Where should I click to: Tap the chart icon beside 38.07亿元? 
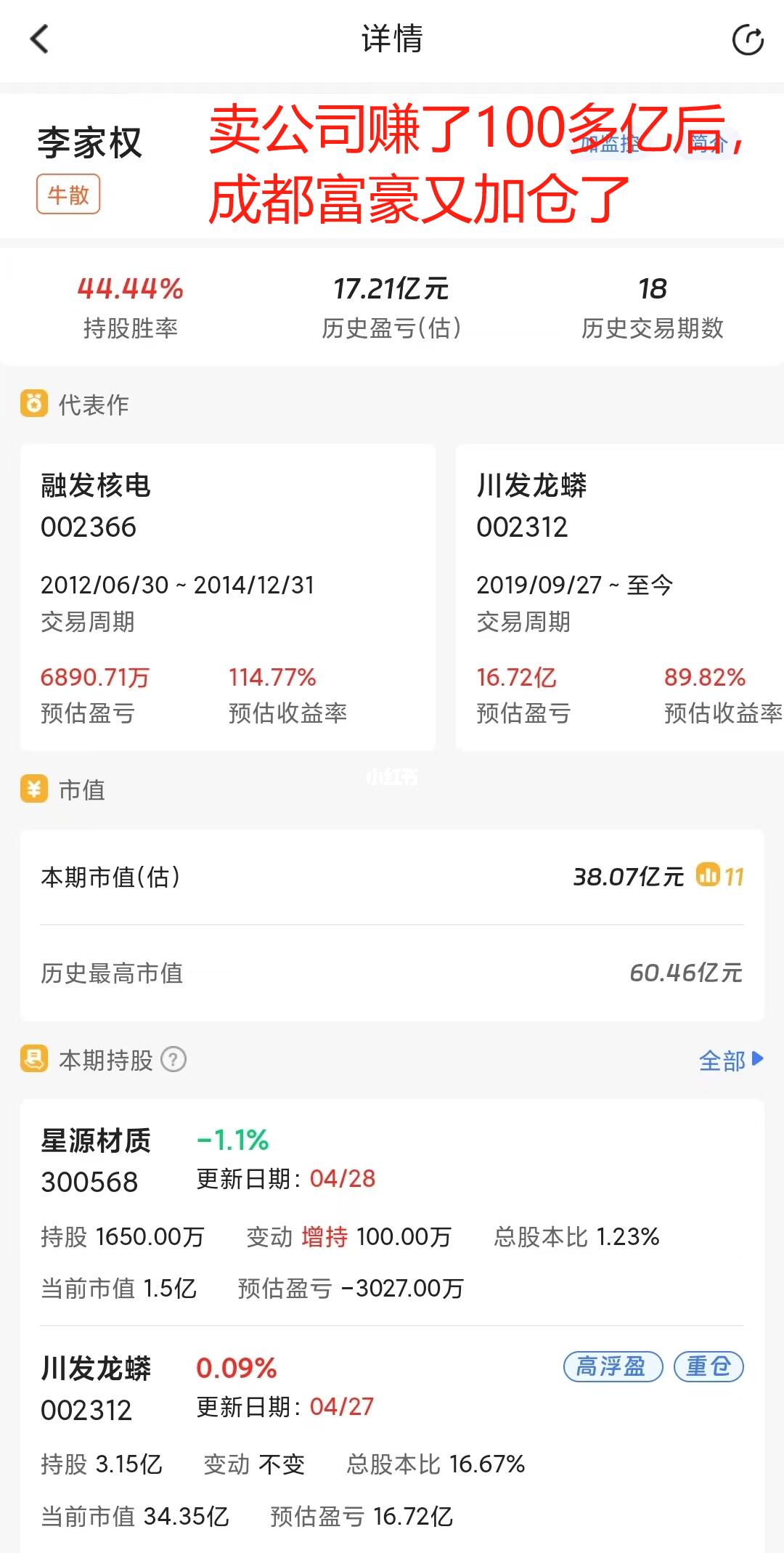707,875
